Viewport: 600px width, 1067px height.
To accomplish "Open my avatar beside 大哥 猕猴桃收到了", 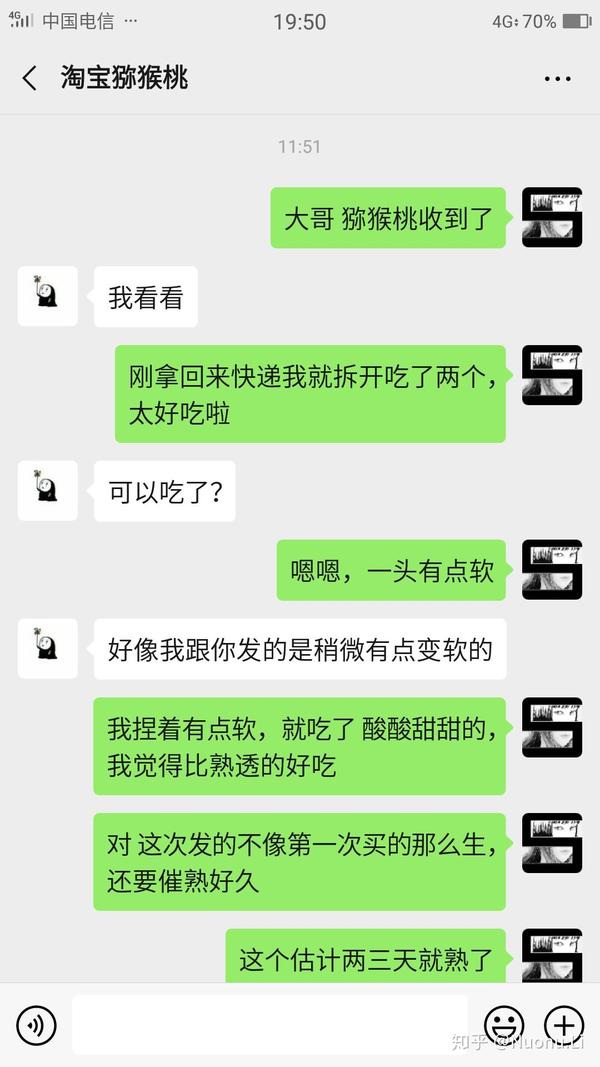I will click(x=552, y=217).
